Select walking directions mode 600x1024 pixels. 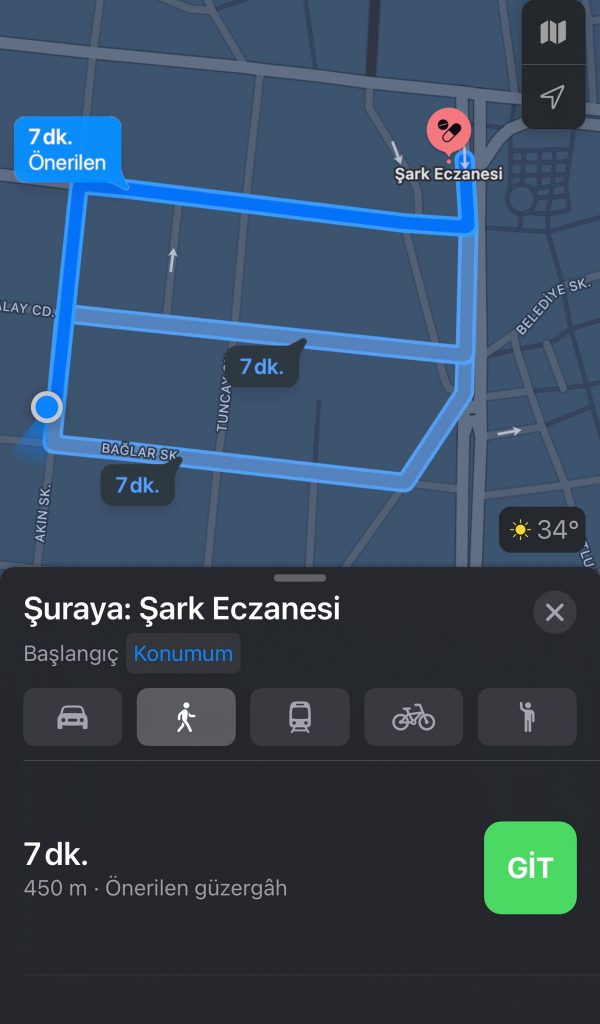pos(186,717)
